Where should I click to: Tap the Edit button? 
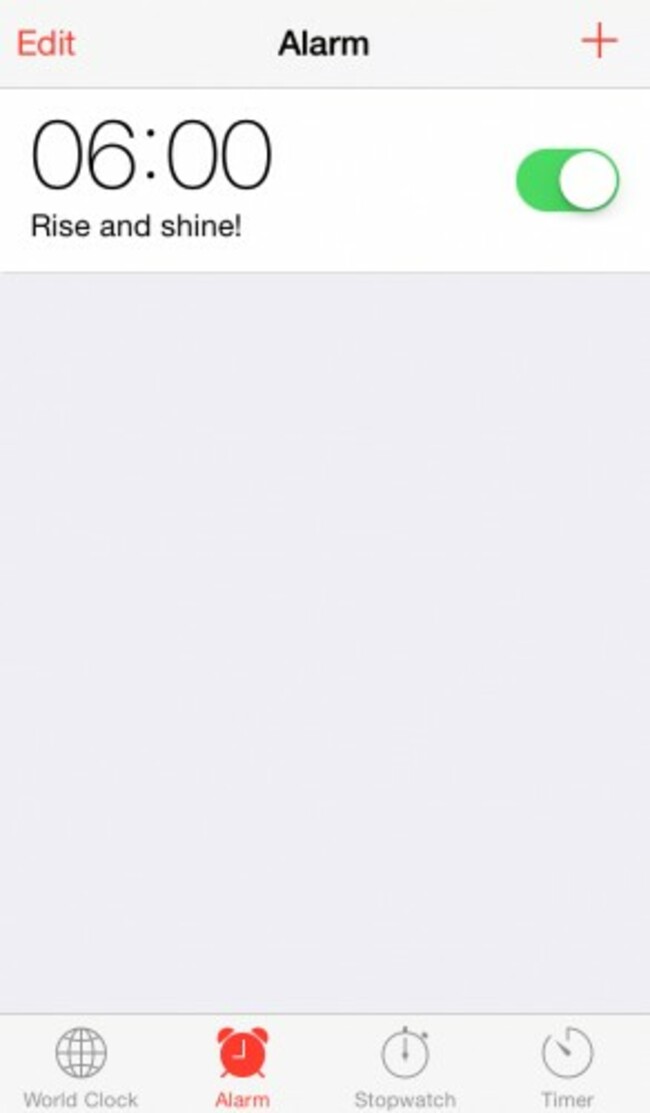pos(45,43)
